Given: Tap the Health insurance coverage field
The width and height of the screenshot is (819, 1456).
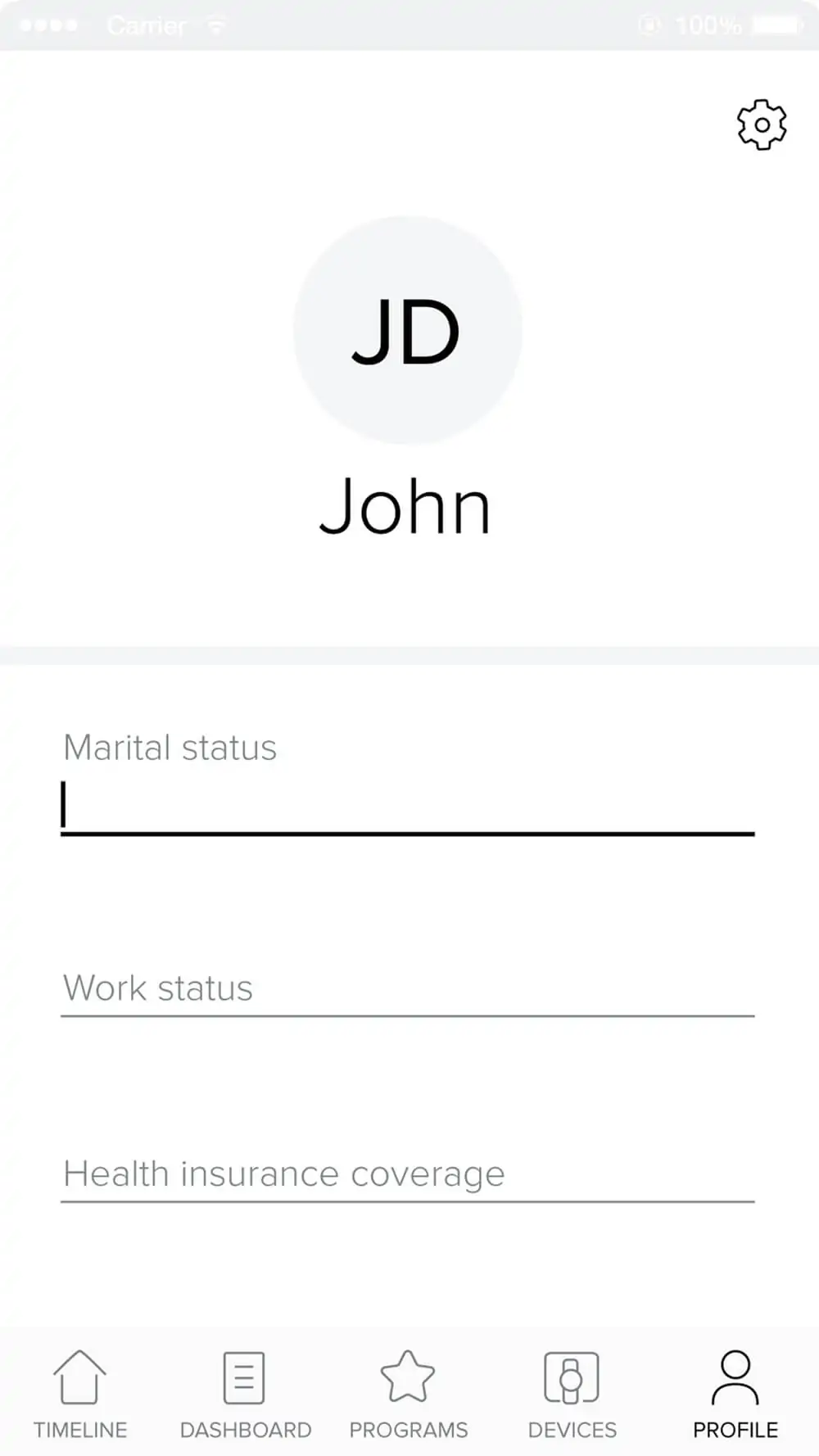Looking at the screenshot, I should point(407,1174).
